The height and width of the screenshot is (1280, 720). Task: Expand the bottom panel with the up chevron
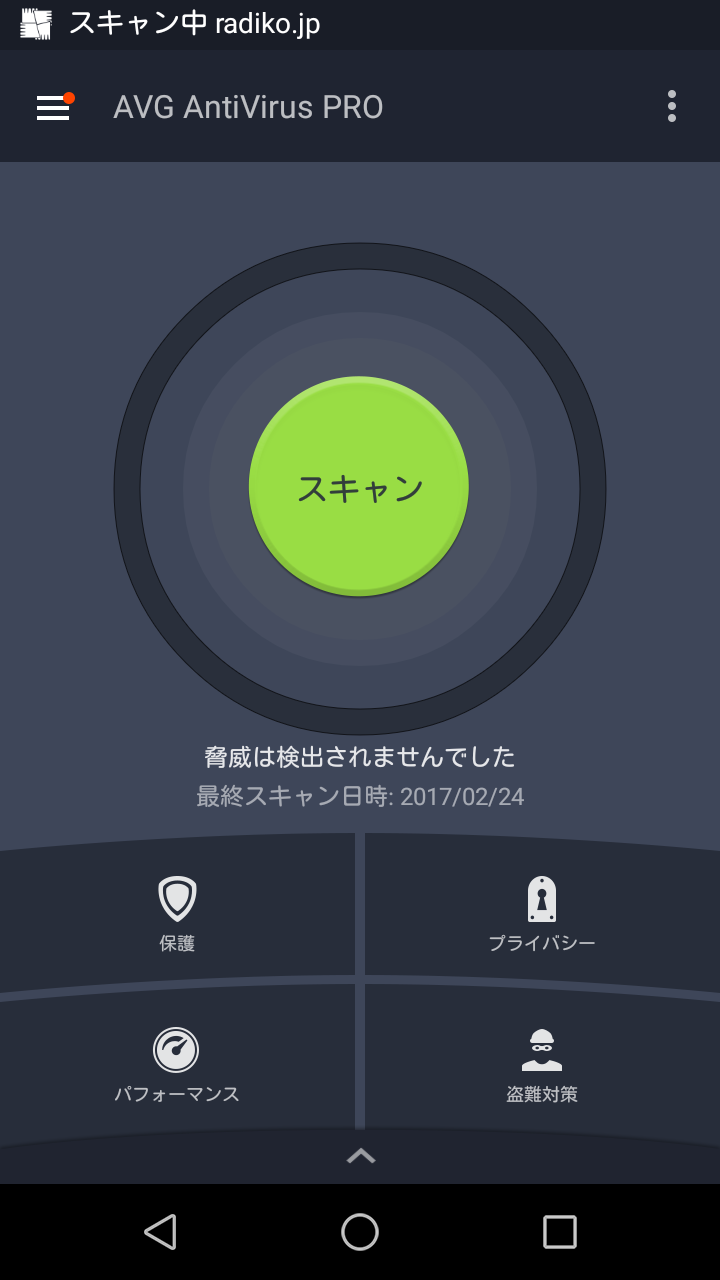pyautogui.click(x=360, y=1156)
